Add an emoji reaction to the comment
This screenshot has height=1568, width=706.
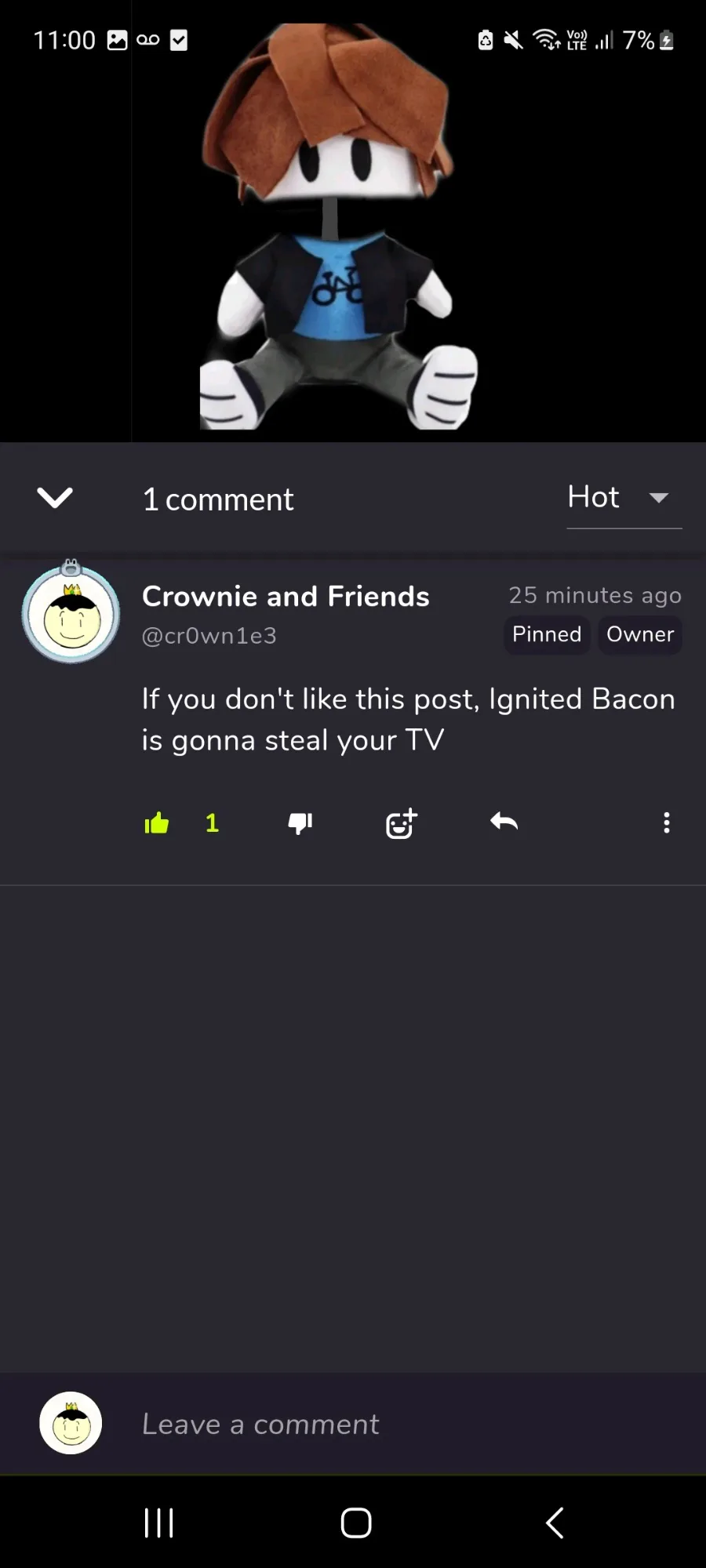click(x=401, y=823)
